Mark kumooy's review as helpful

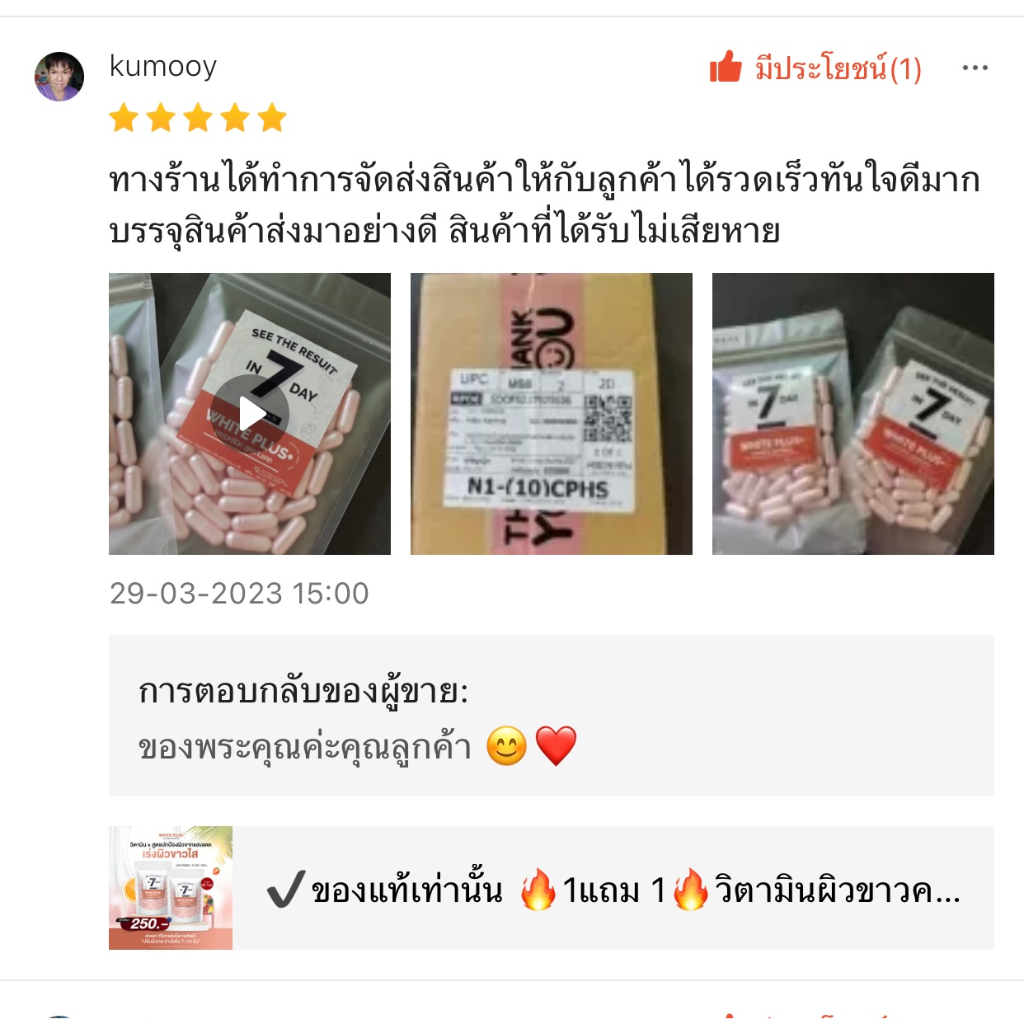click(815, 67)
